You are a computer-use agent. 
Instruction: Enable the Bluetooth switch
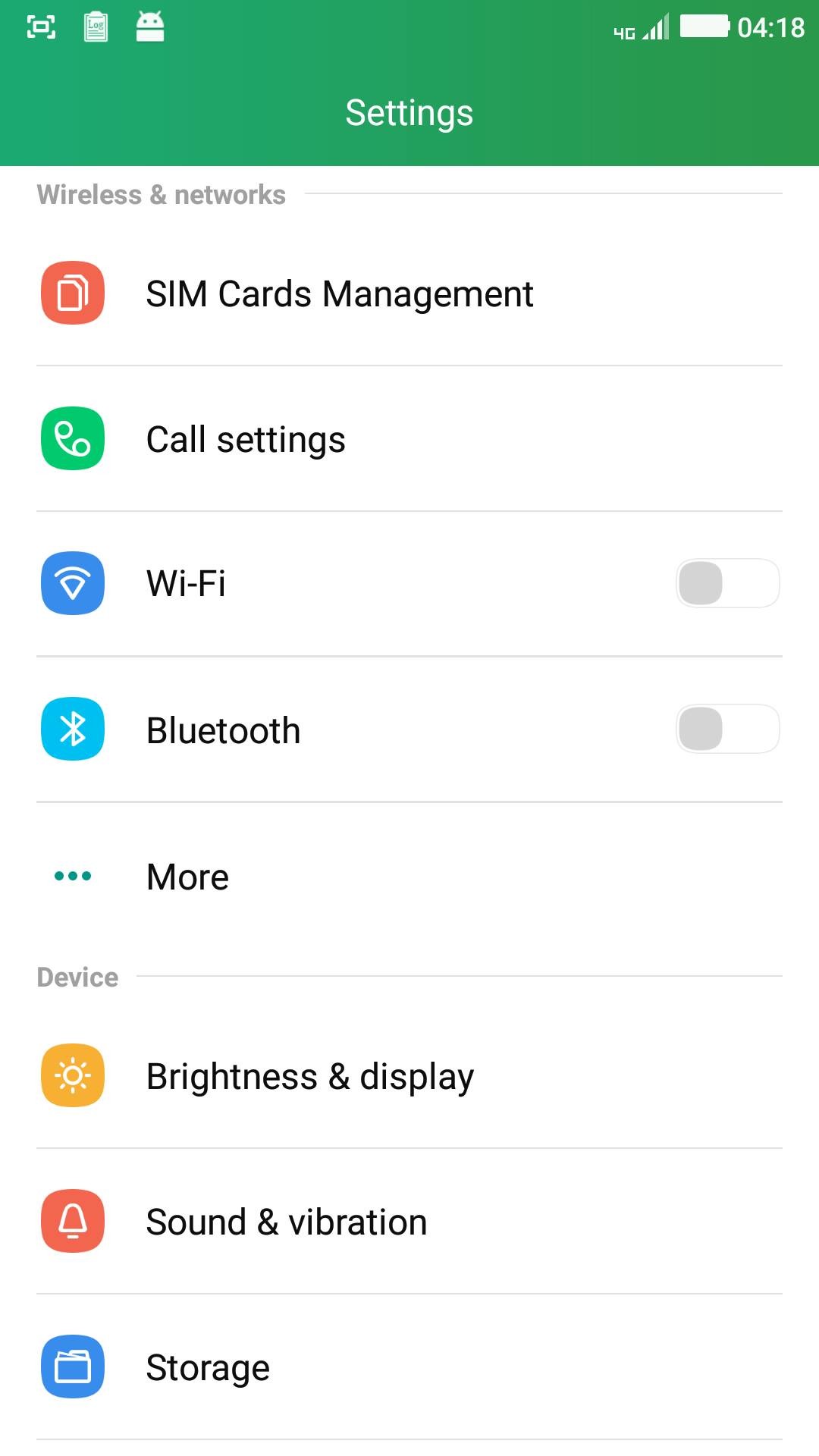(x=726, y=730)
